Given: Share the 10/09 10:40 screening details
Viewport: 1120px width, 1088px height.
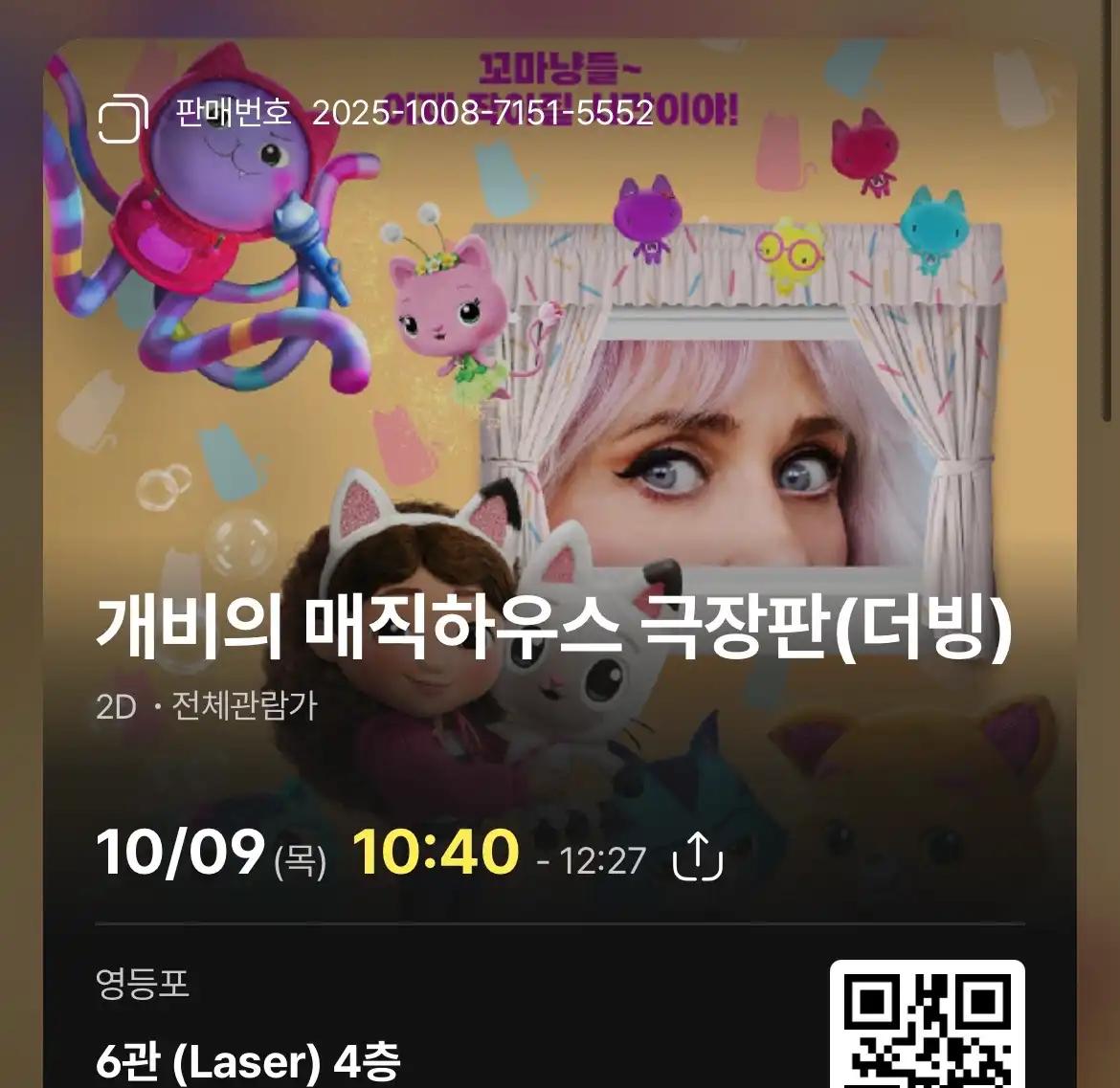Looking at the screenshot, I should click(x=697, y=855).
